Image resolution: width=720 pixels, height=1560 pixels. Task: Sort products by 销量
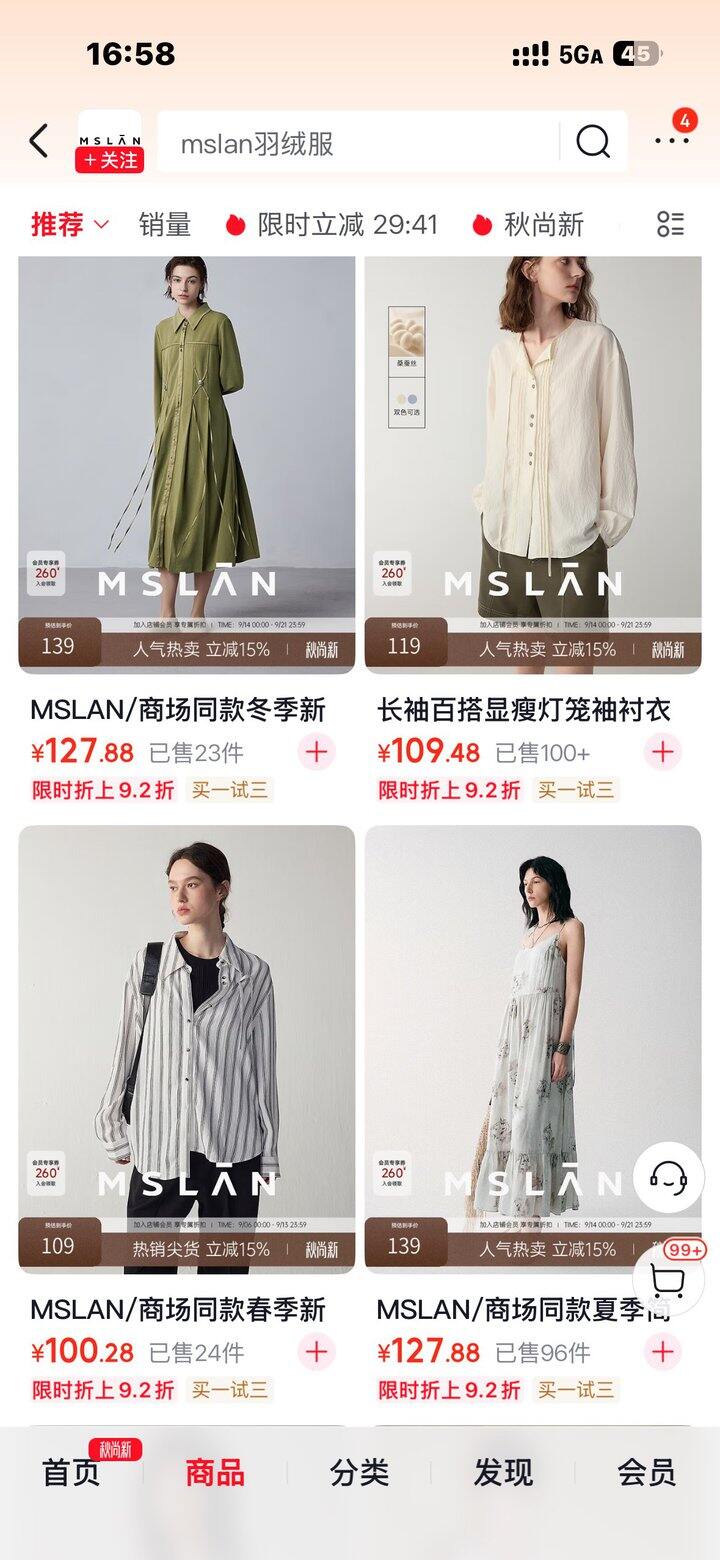pos(165,225)
